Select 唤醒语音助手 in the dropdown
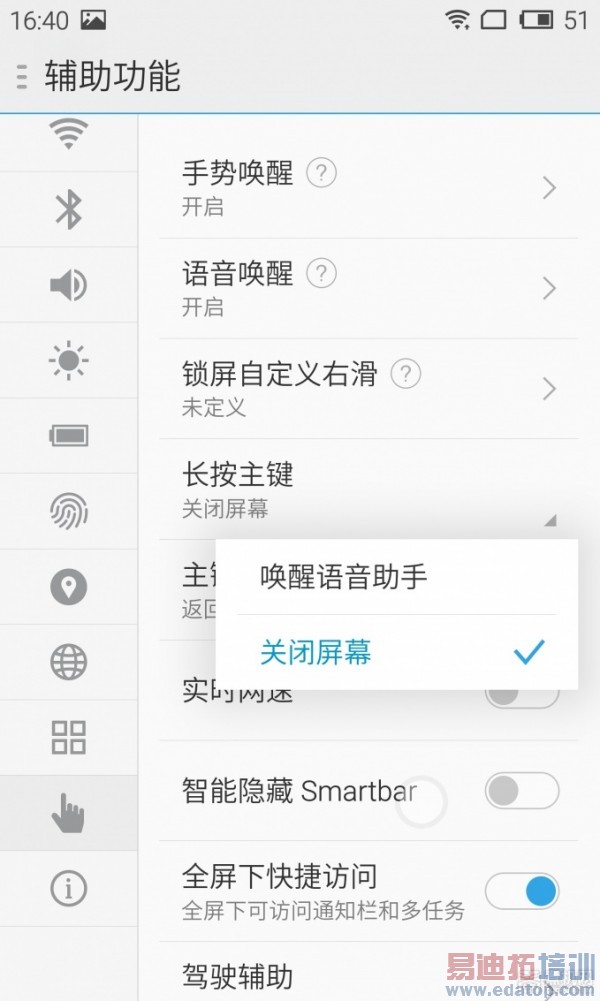The height and width of the screenshot is (1001, 600). (343, 577)
